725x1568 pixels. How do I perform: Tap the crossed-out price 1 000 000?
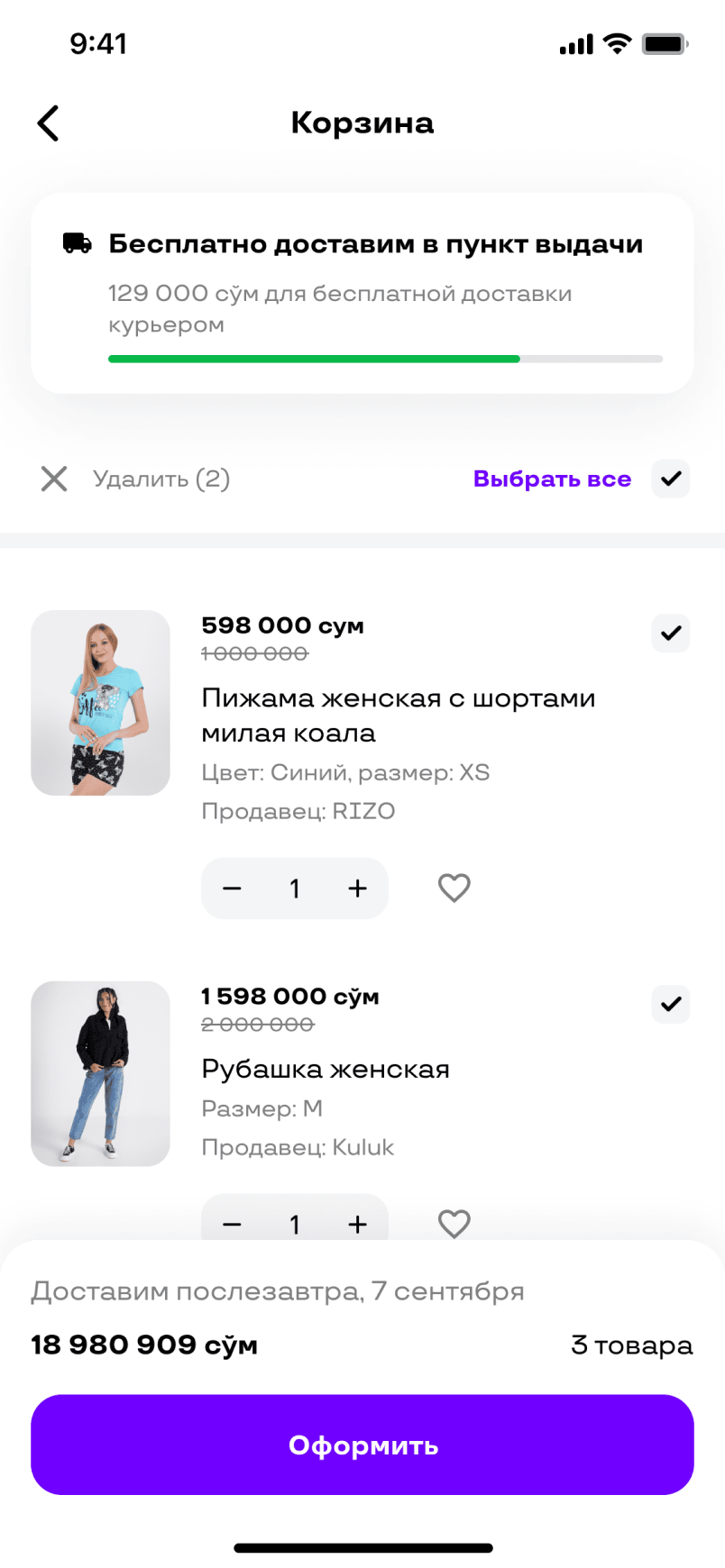(x=254, y=653)
